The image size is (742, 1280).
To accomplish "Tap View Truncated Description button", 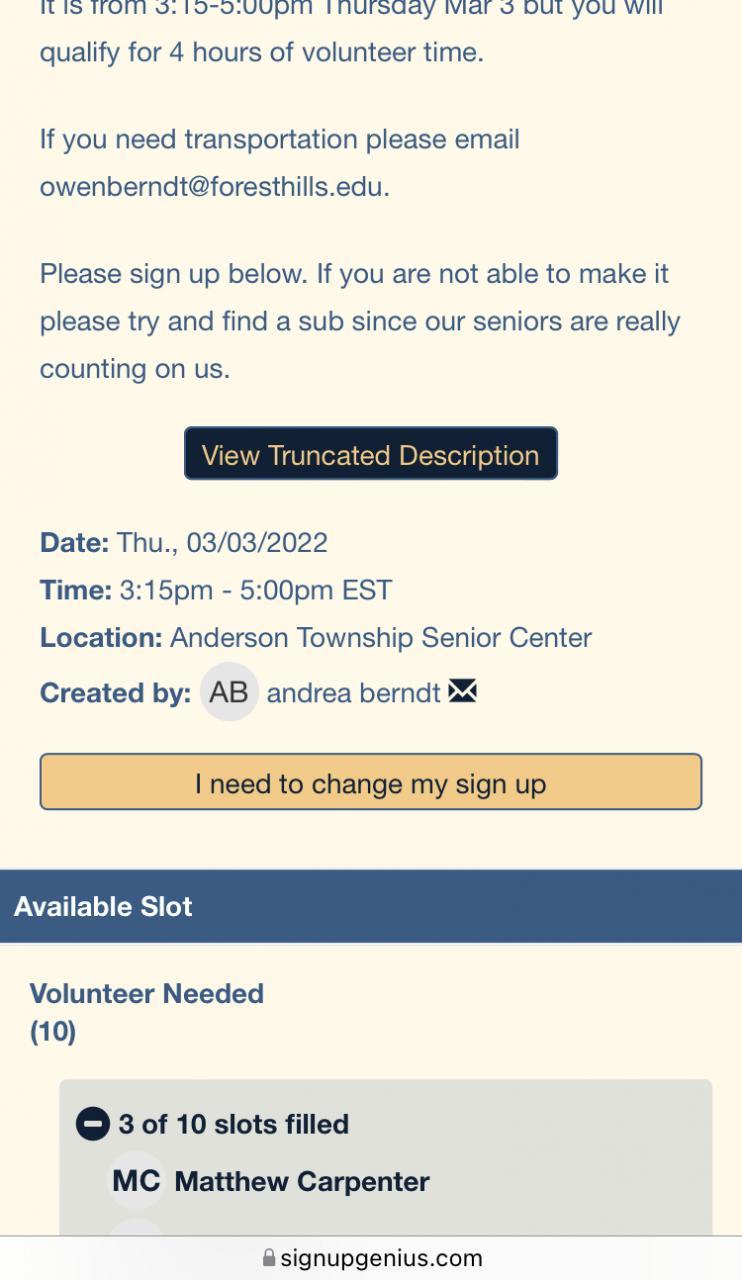I will click(370, 454).
